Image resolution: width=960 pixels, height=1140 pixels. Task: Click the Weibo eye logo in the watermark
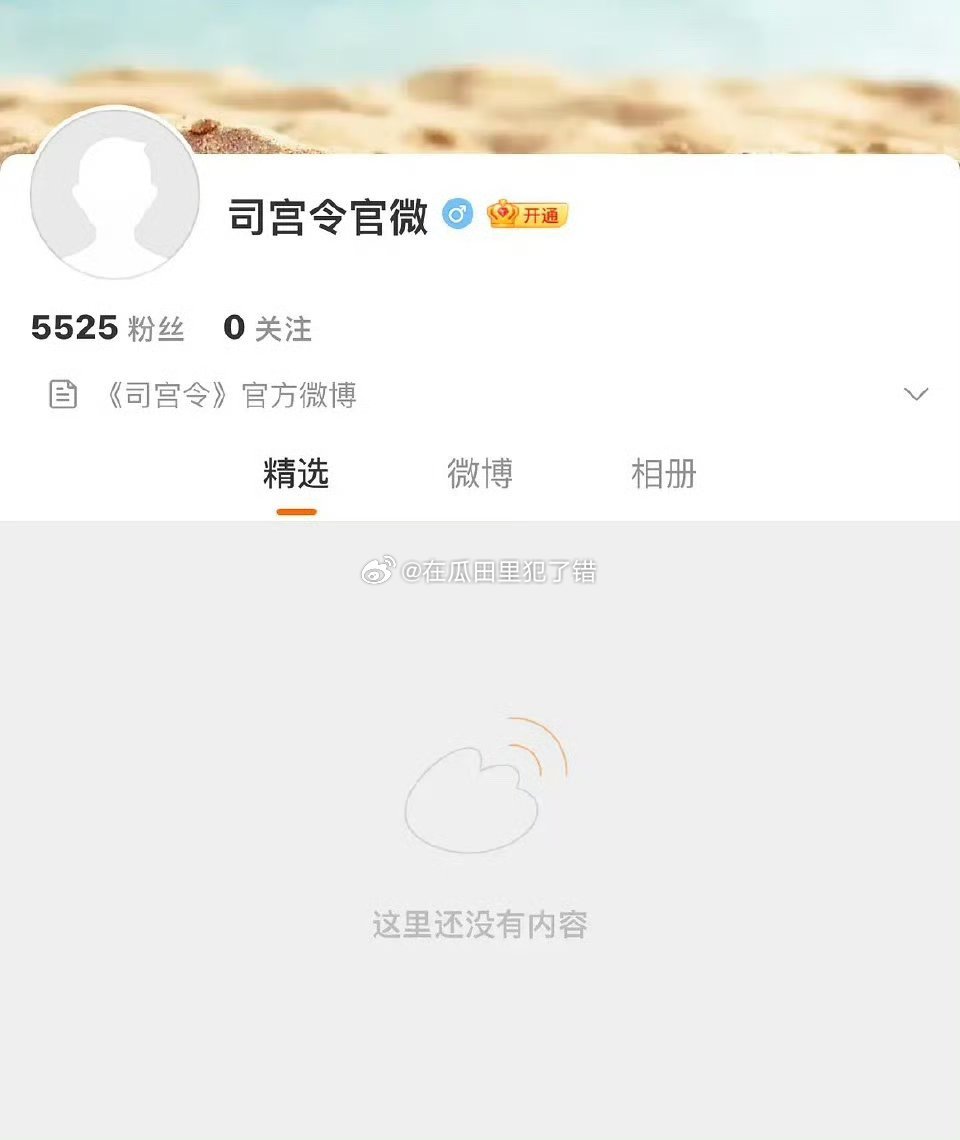click(378, 573)
